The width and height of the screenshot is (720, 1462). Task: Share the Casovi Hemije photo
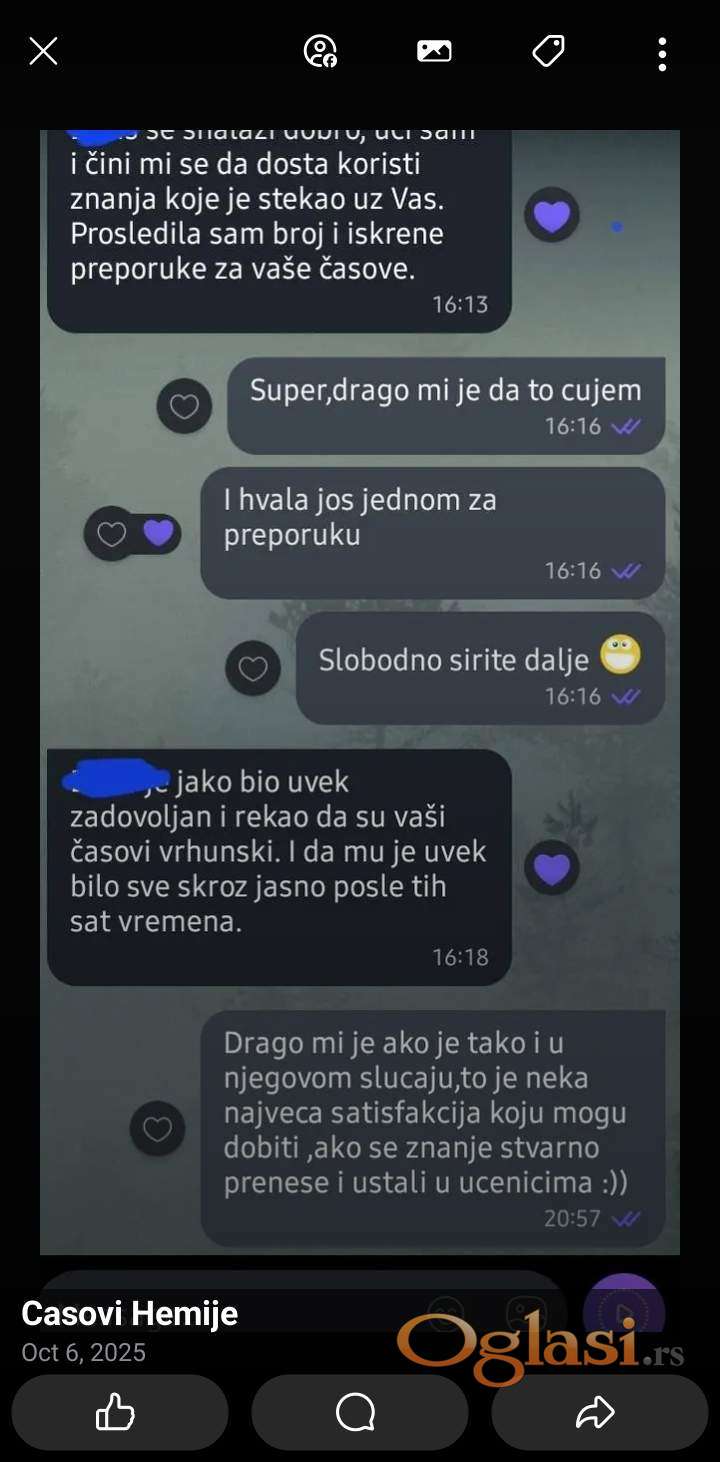(x=598, y=1412)
